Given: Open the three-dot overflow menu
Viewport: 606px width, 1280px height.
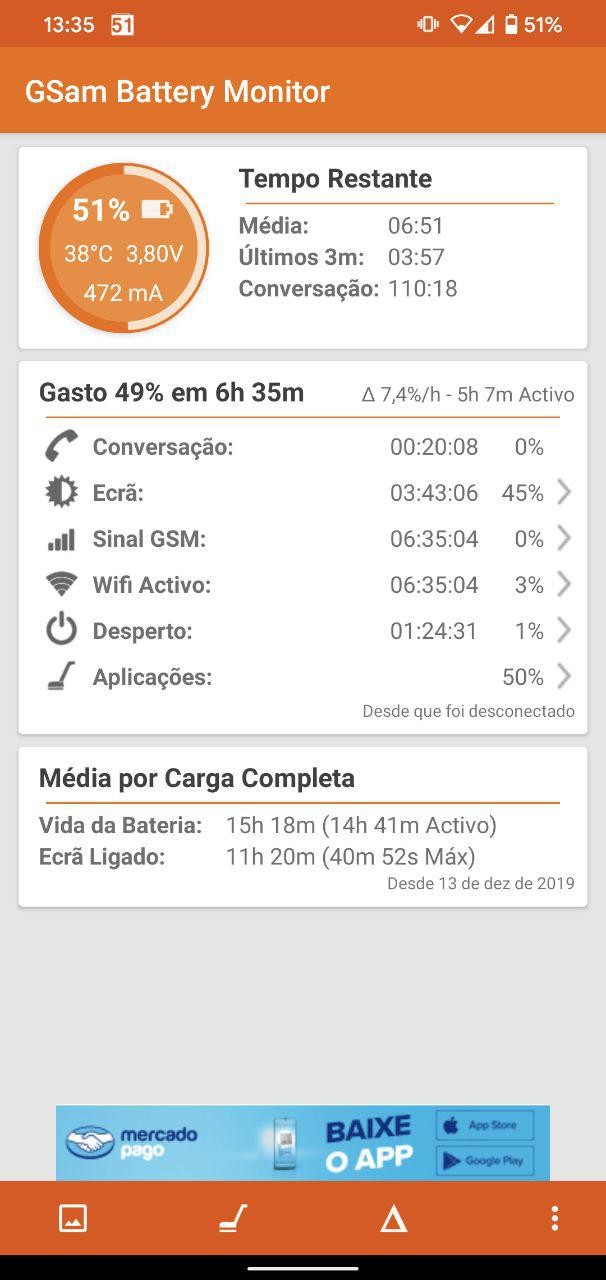Looking at the screenshot, I should (554, 1218).
